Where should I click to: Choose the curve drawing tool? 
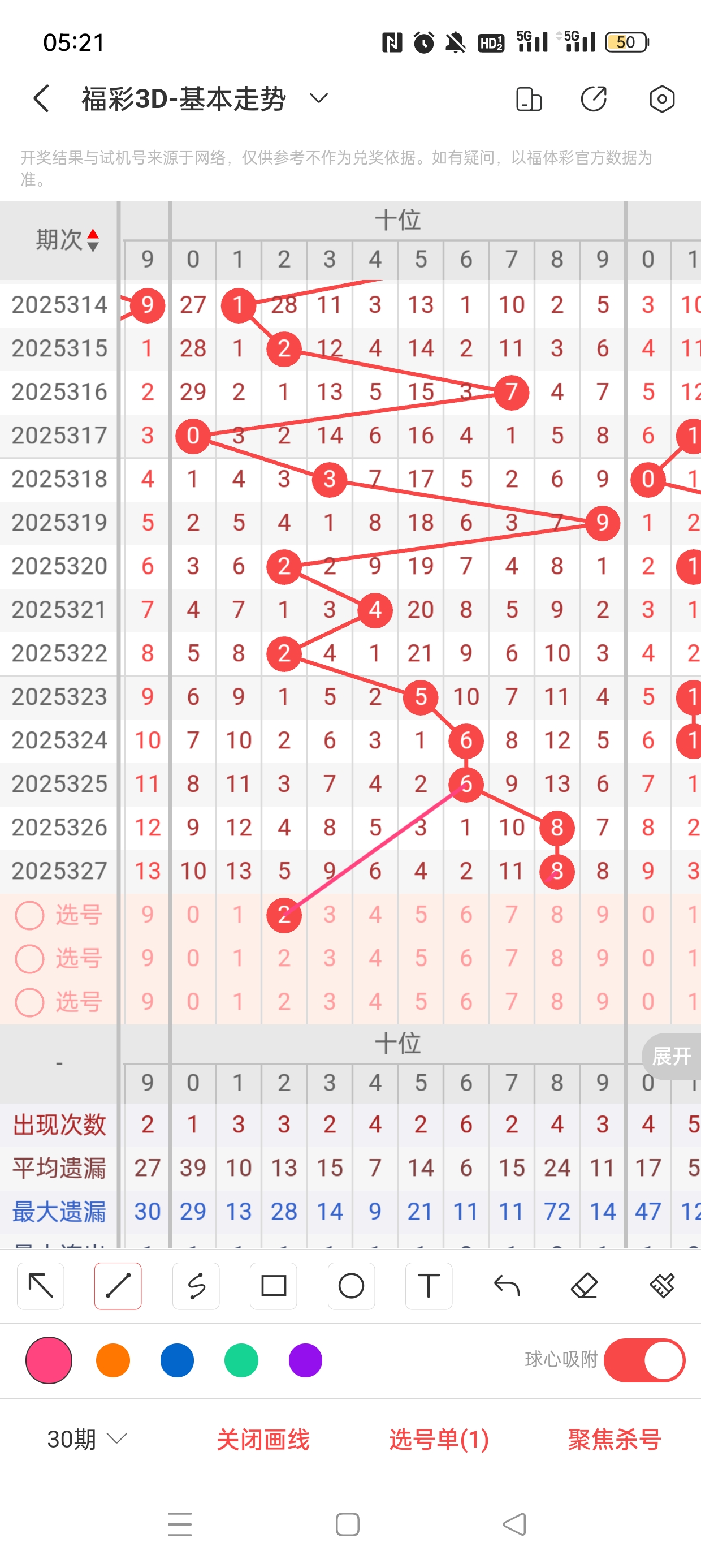tap(196, 1286)
